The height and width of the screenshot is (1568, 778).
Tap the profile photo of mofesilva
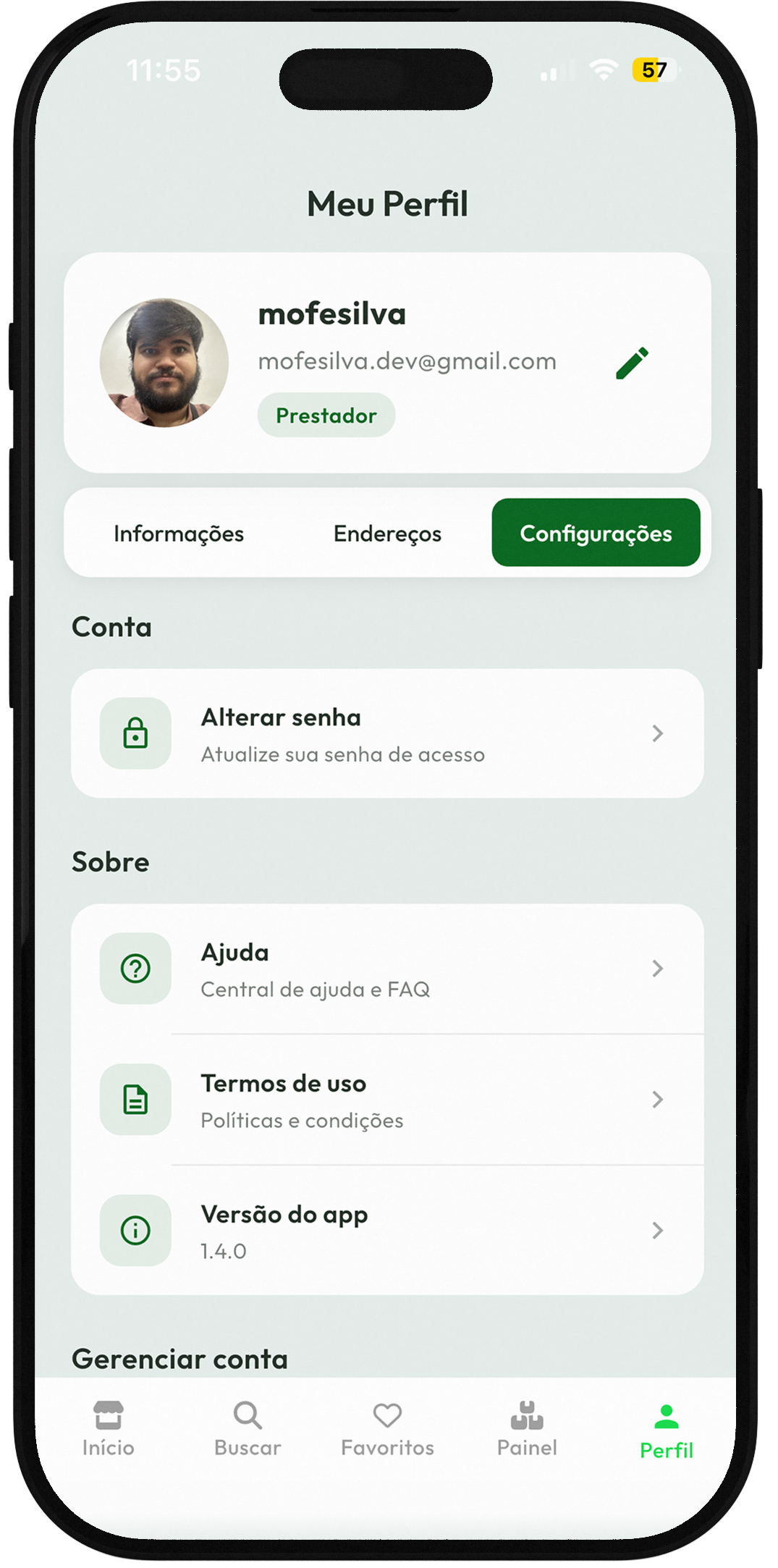[164, 363]
